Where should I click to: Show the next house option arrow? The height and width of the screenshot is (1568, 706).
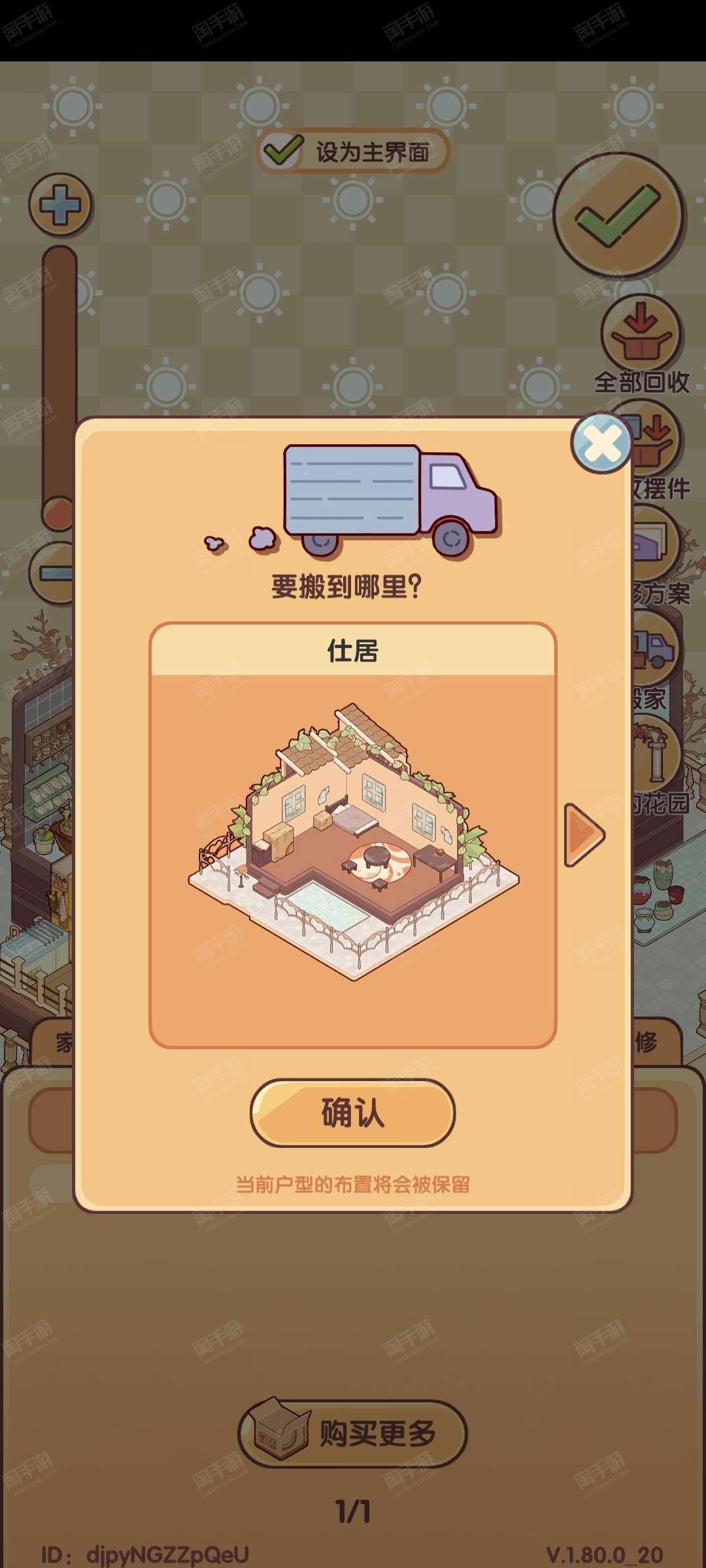click(584, 834)
